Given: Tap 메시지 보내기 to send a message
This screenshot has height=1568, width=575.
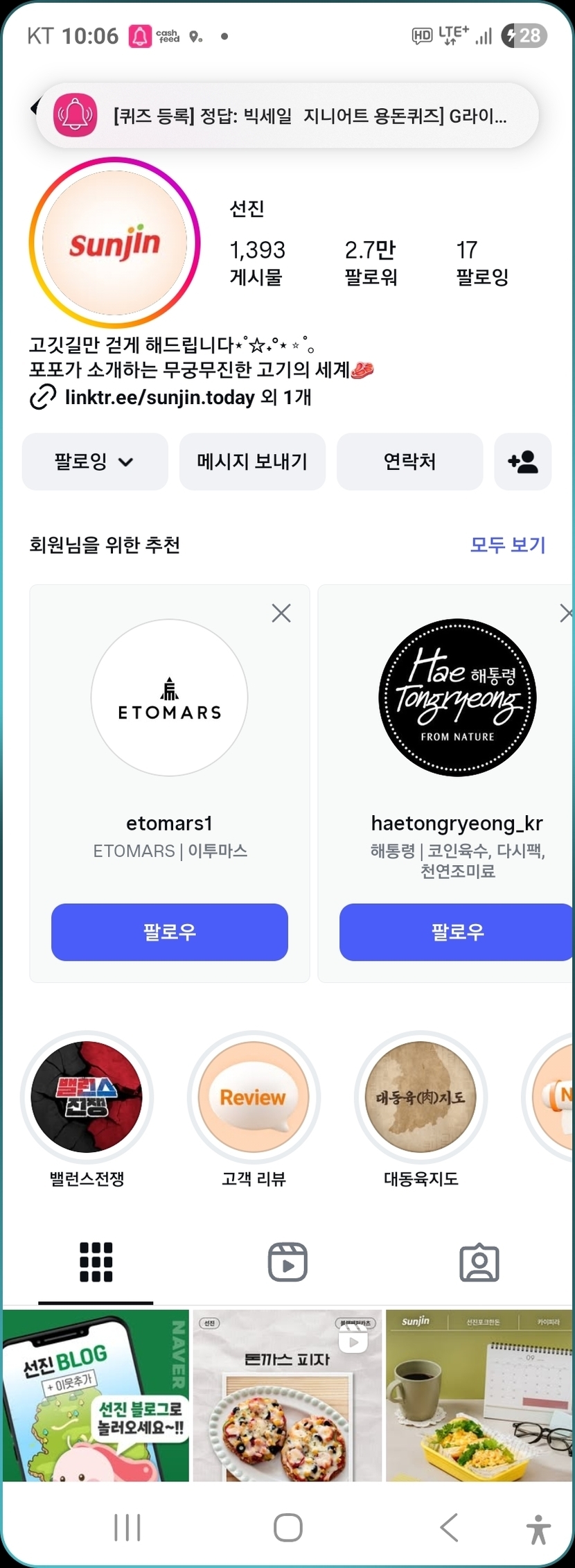Looking at the screenshot, I should (252, 462).
